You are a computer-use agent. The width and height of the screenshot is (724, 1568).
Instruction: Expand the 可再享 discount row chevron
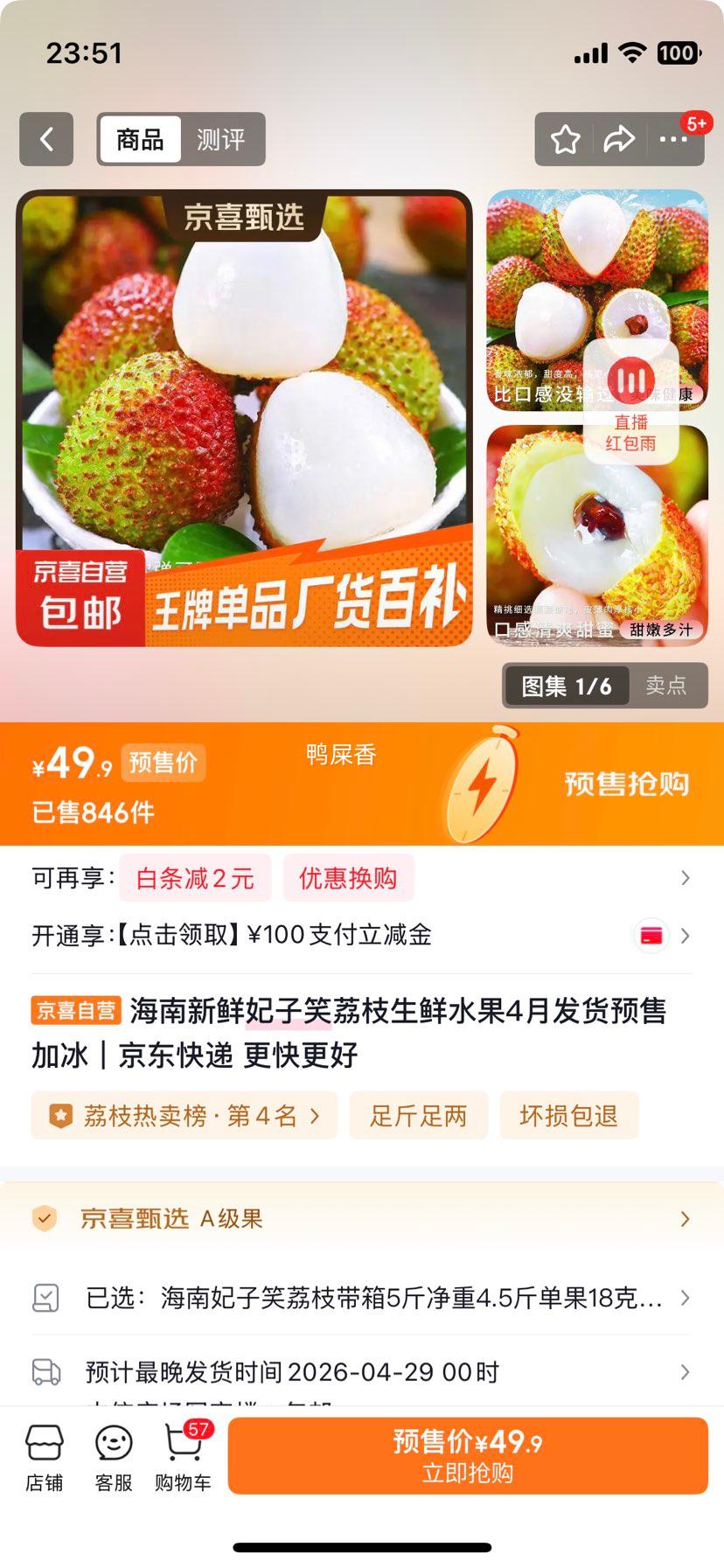pos(684,879)
